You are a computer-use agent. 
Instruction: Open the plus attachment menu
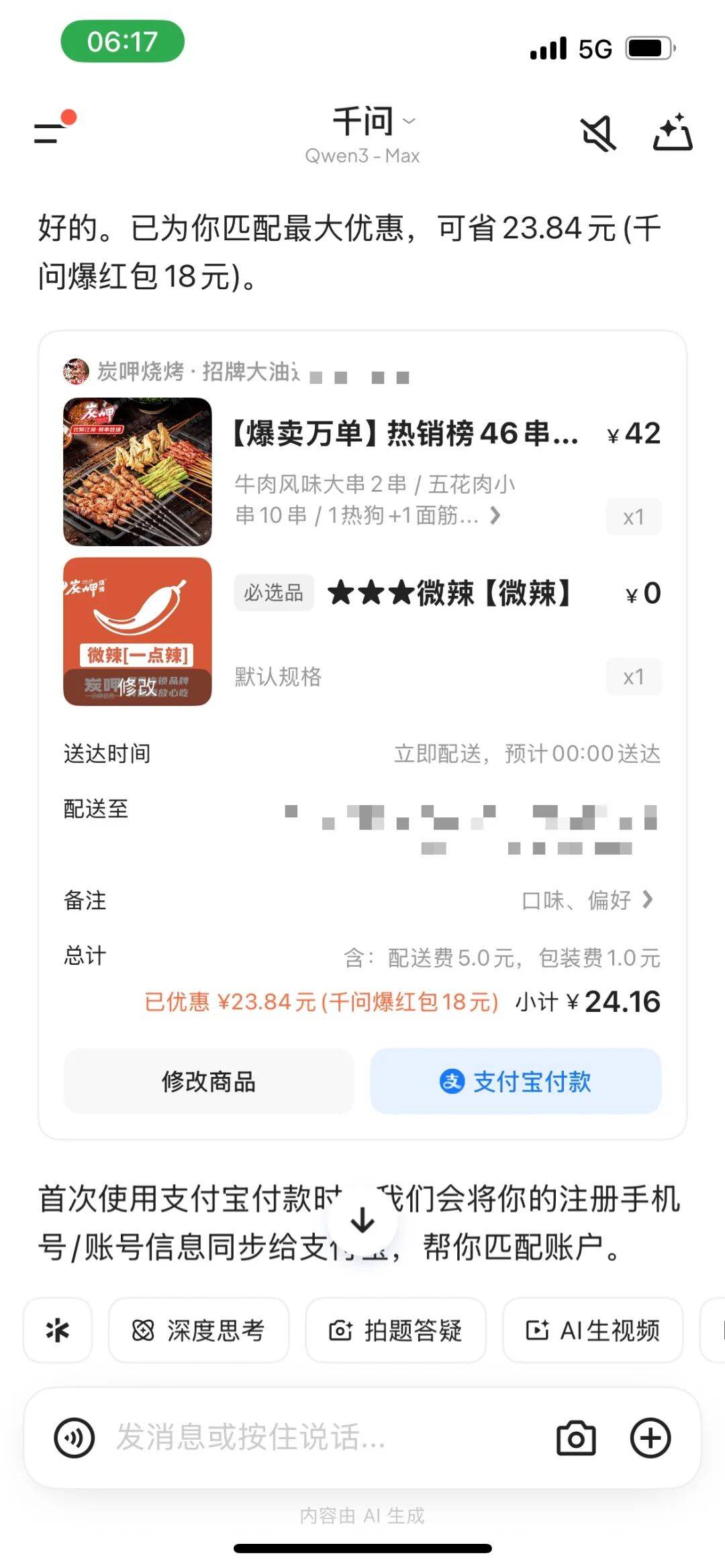[x=650, y=1438]
